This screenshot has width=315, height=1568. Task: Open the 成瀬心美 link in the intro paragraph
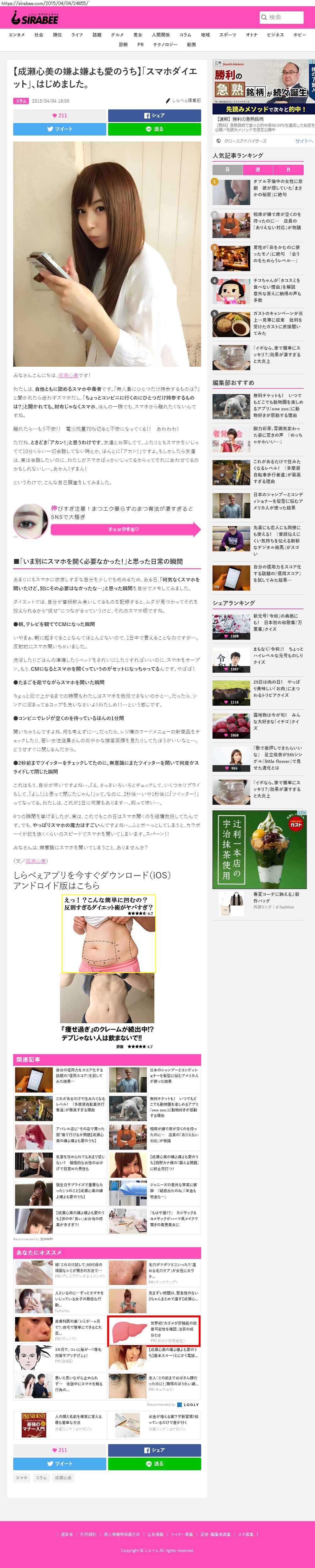pyautogui.click(x=68, y=375)
